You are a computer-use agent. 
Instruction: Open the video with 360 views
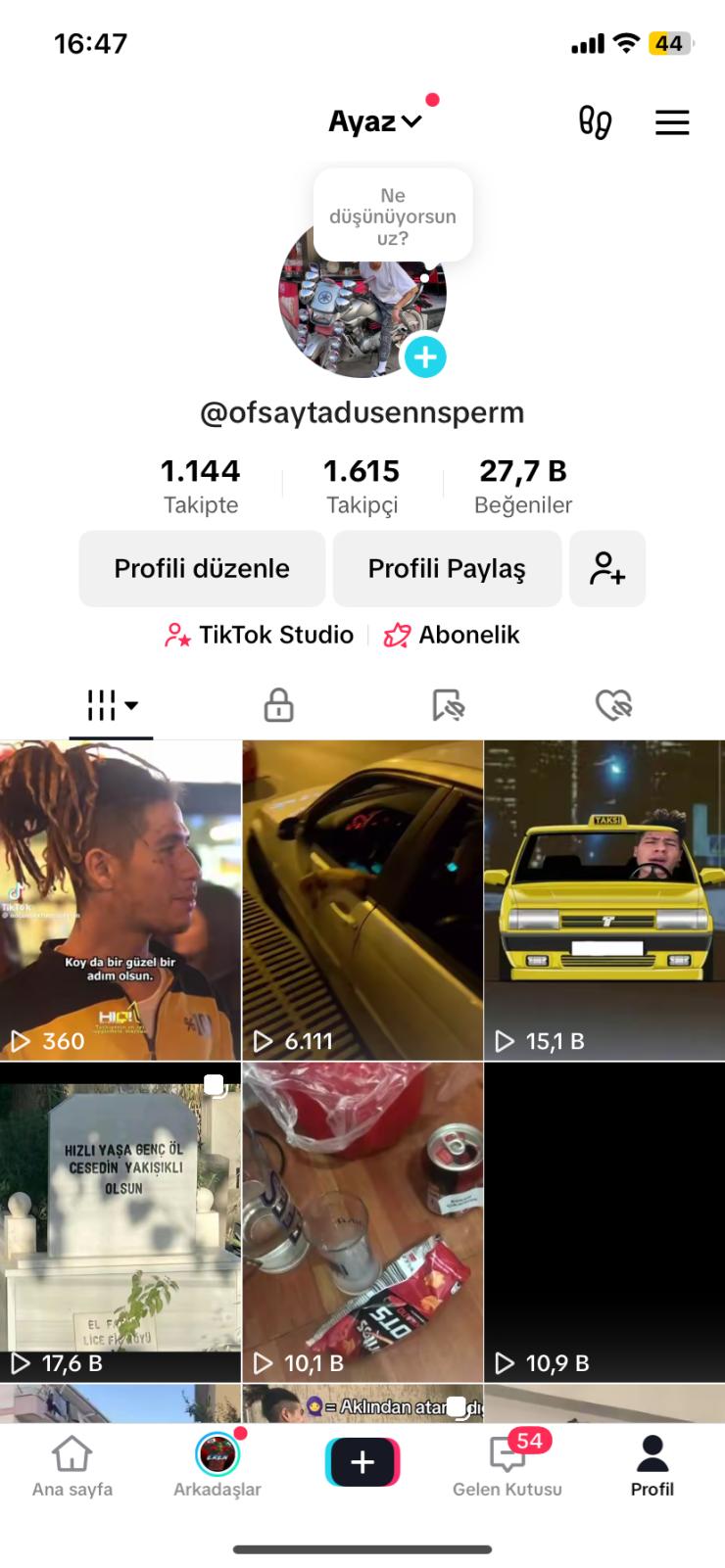click(x=120, y=901)
